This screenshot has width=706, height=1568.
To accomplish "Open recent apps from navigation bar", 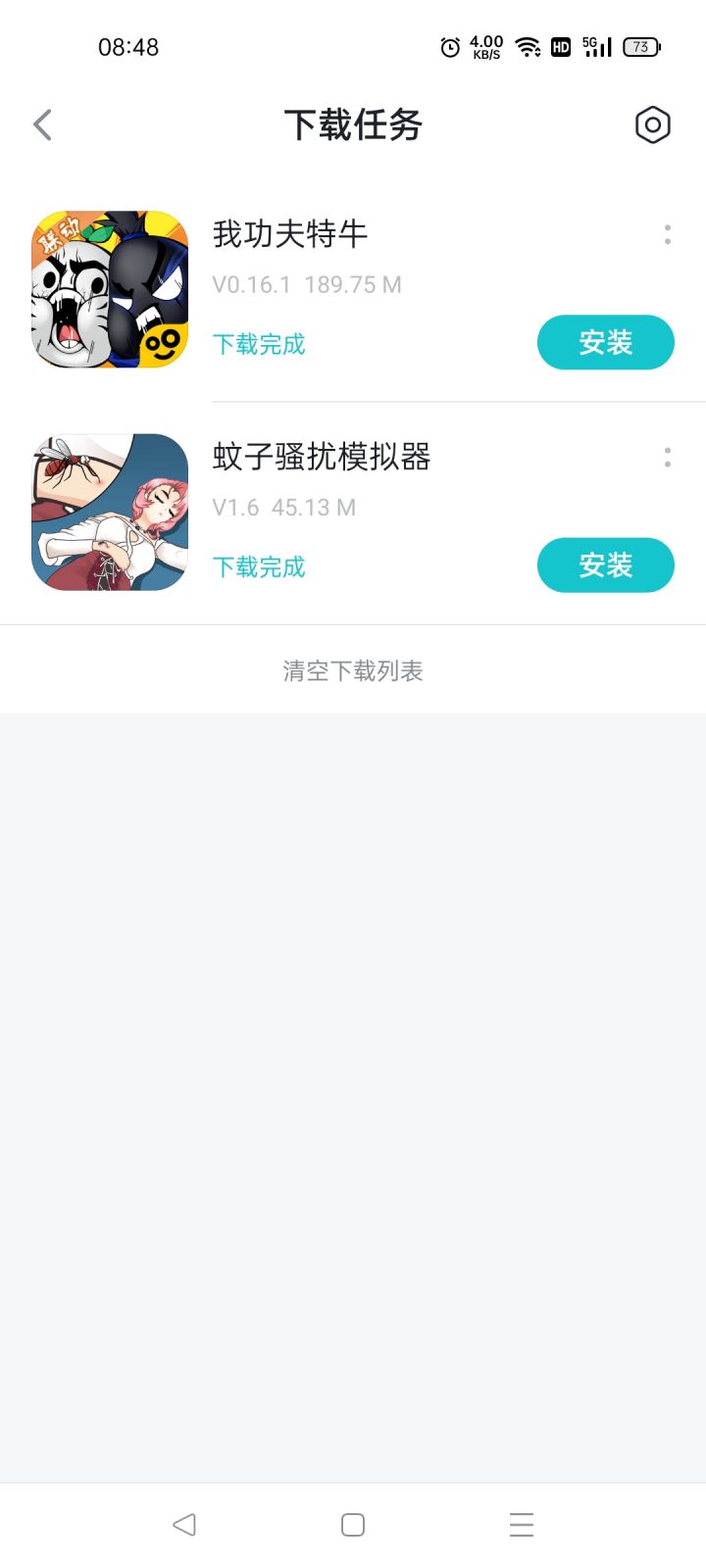I will point(521,1524).
